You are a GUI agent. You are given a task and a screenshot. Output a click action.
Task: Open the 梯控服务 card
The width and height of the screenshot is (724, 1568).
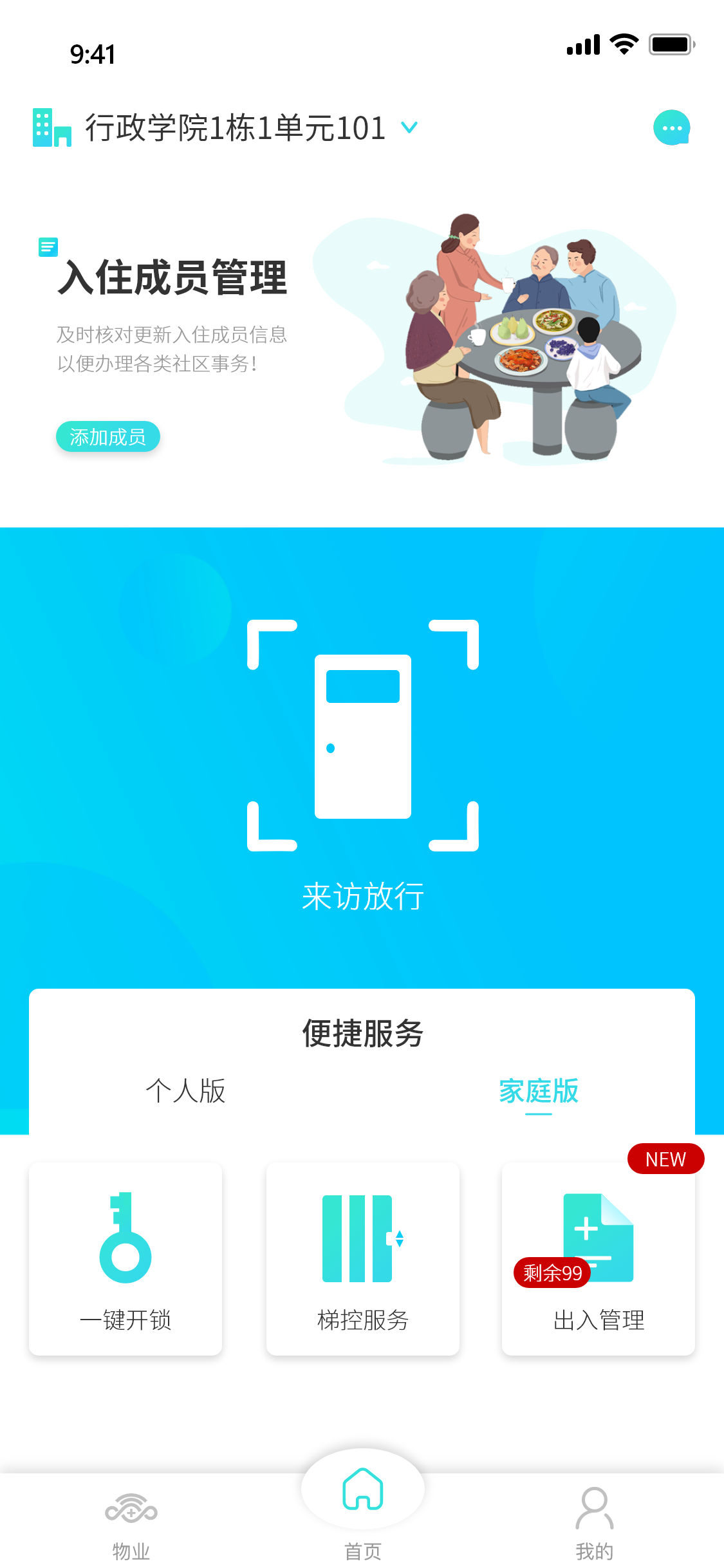click(362, 1258)
